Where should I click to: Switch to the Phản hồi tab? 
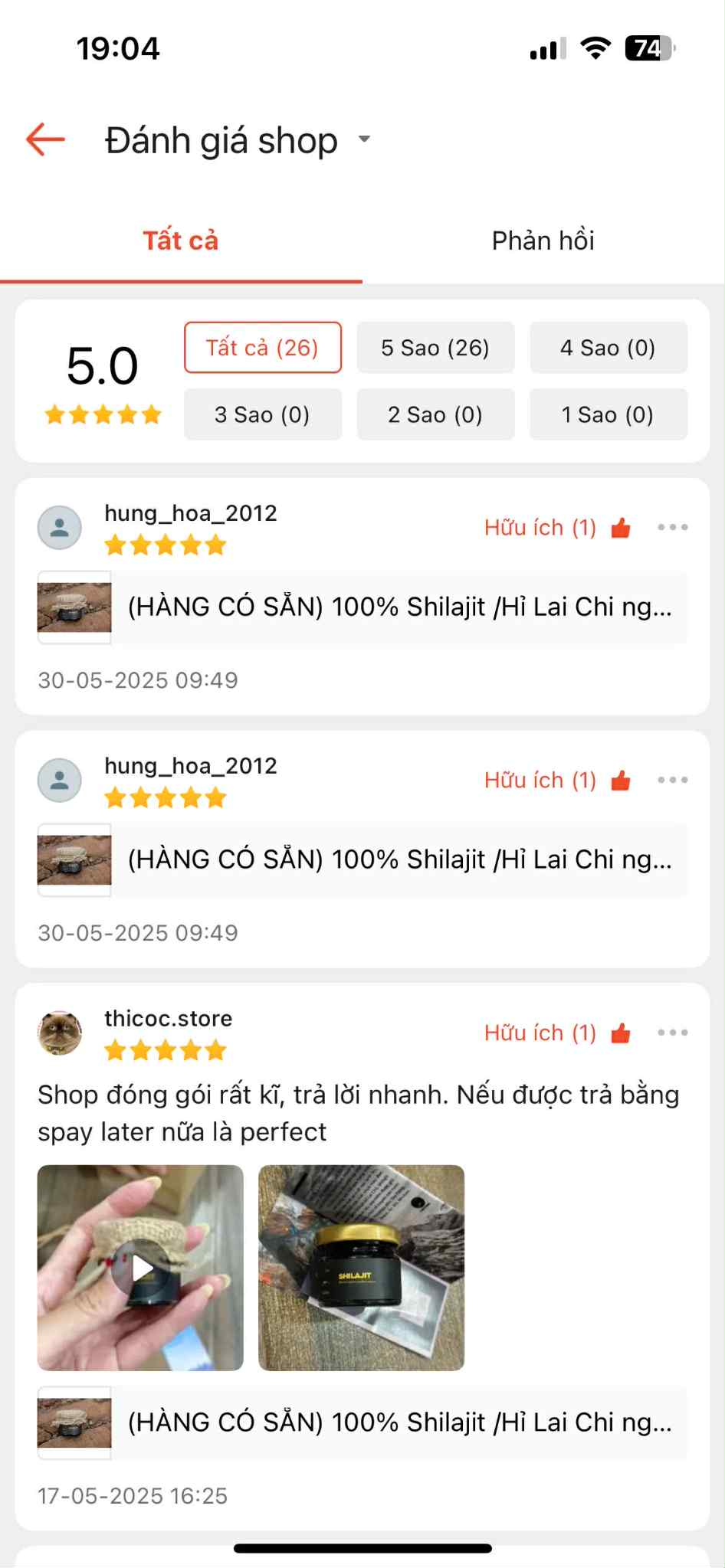click(543, 241)
